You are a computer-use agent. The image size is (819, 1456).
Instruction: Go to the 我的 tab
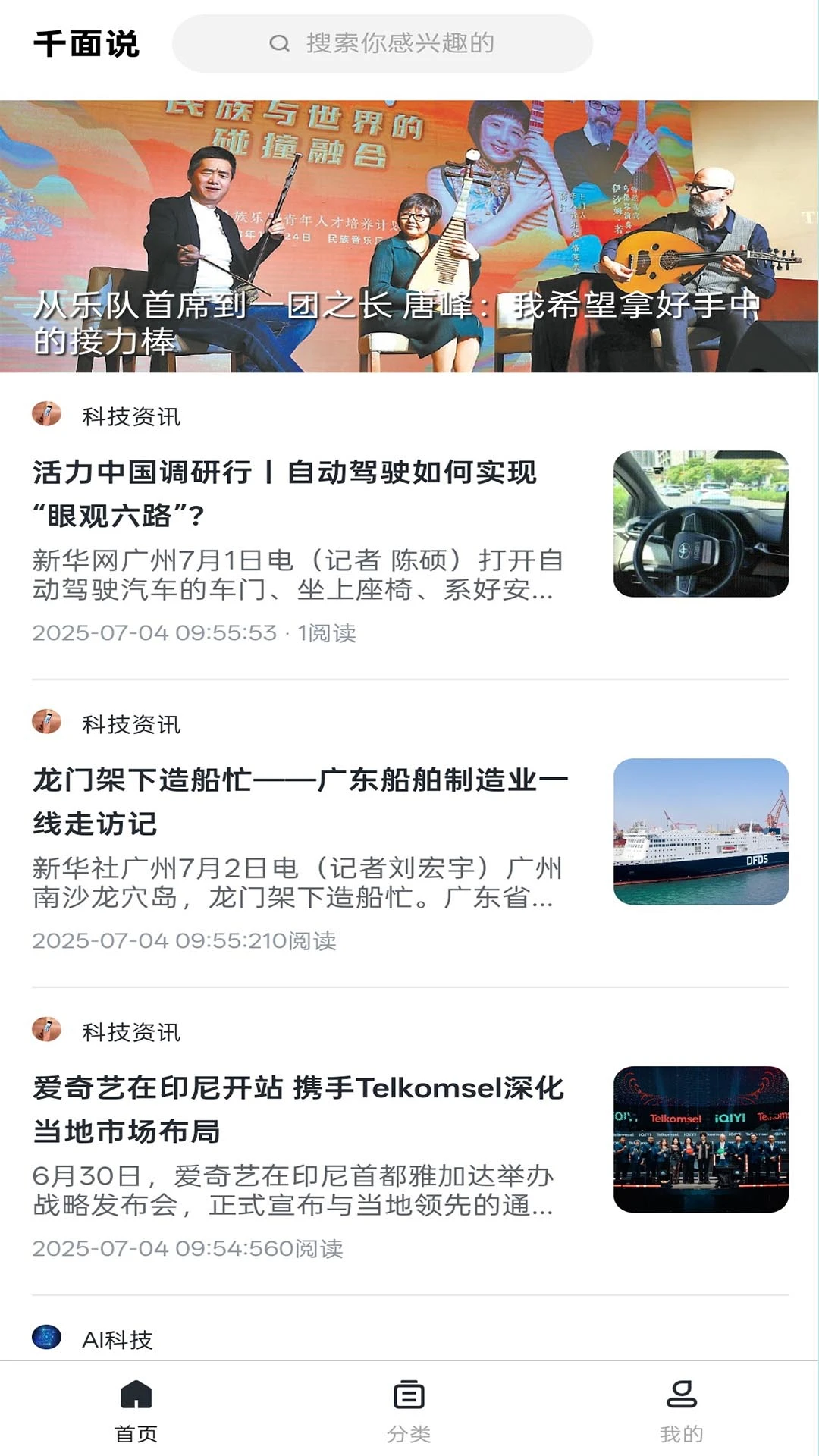tap(681, 1411)
